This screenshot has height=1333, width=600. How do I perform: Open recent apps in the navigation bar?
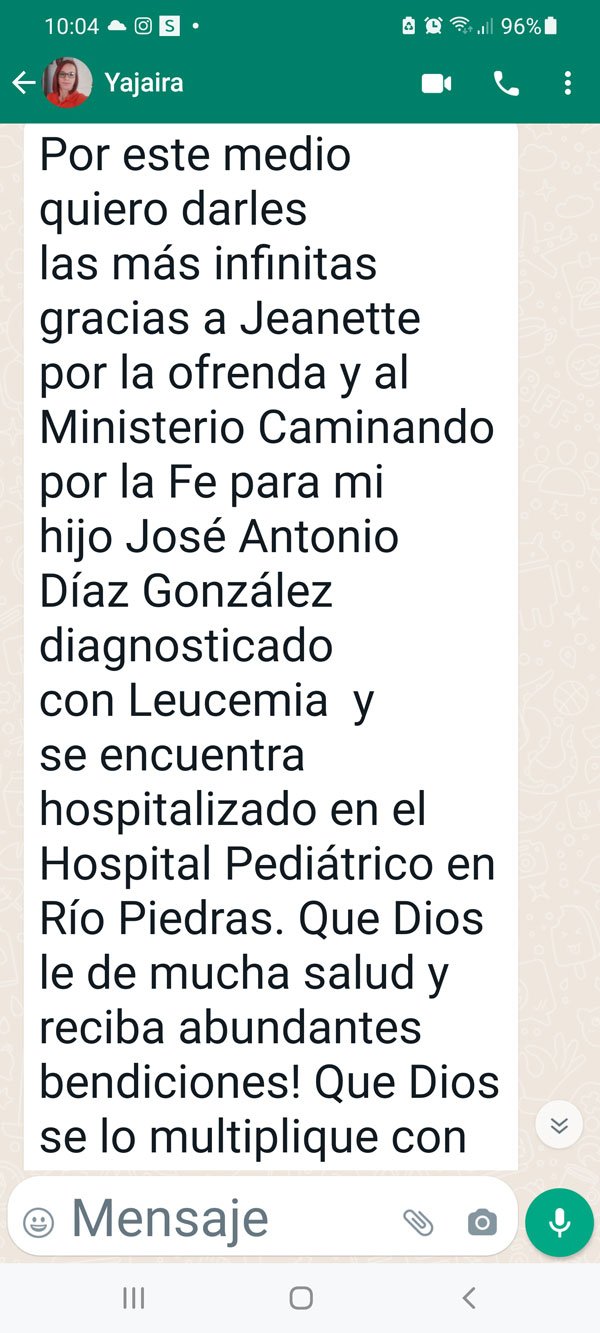[x=133, y=1298]
